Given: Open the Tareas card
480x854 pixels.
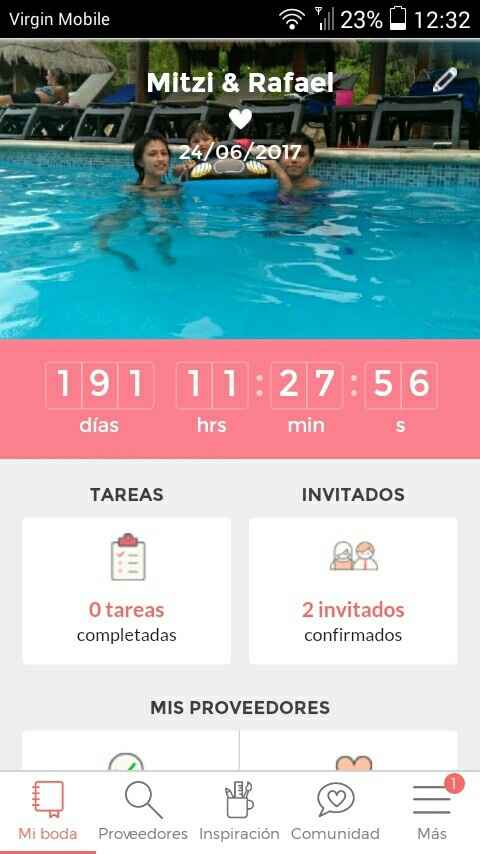Looking at the screenshot, I should click(x=126, y=591).
